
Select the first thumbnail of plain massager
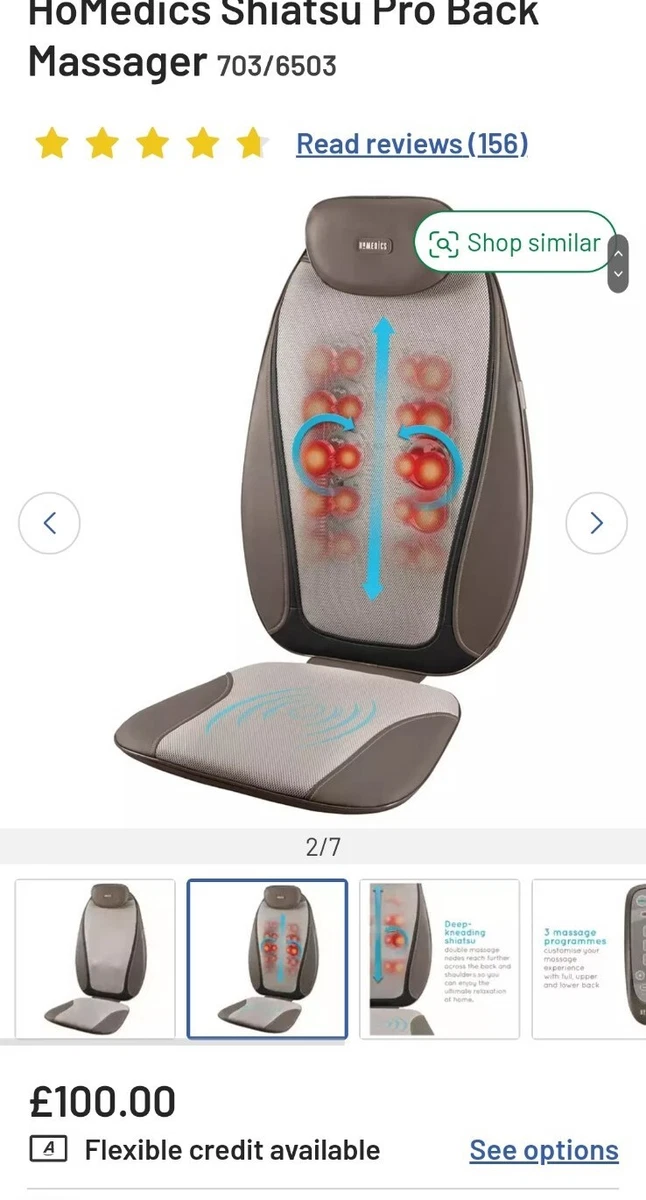(x=95, y=959)
